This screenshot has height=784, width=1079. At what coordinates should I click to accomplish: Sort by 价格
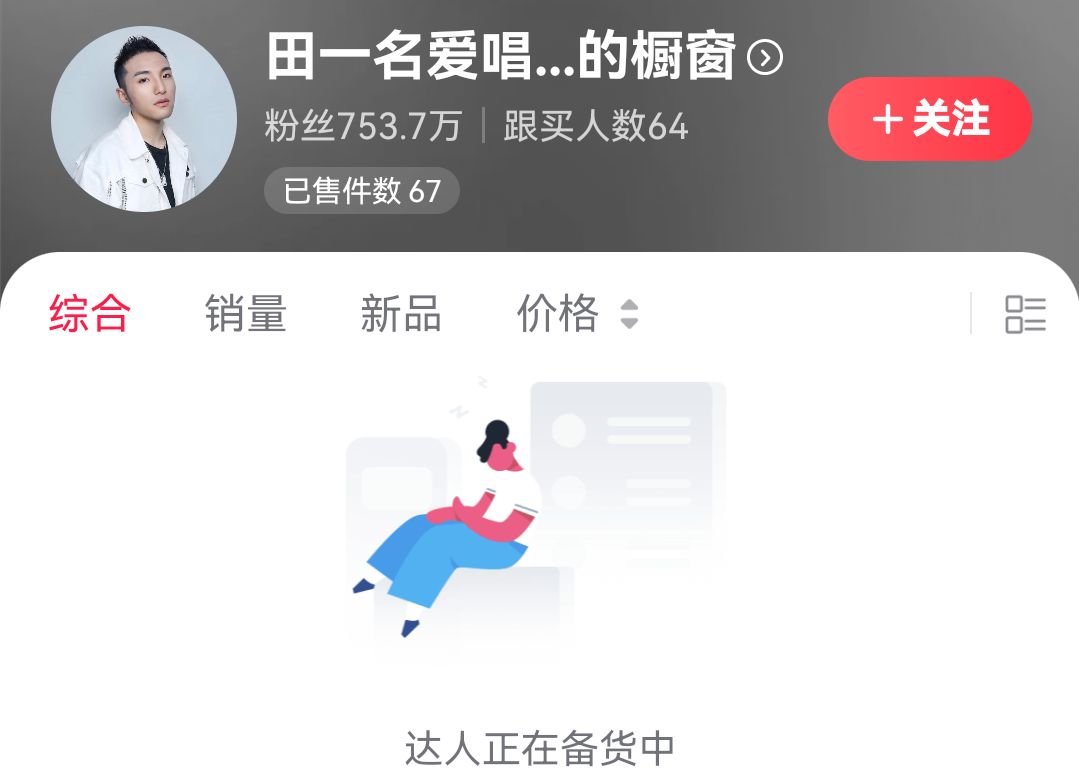point(576,313)
